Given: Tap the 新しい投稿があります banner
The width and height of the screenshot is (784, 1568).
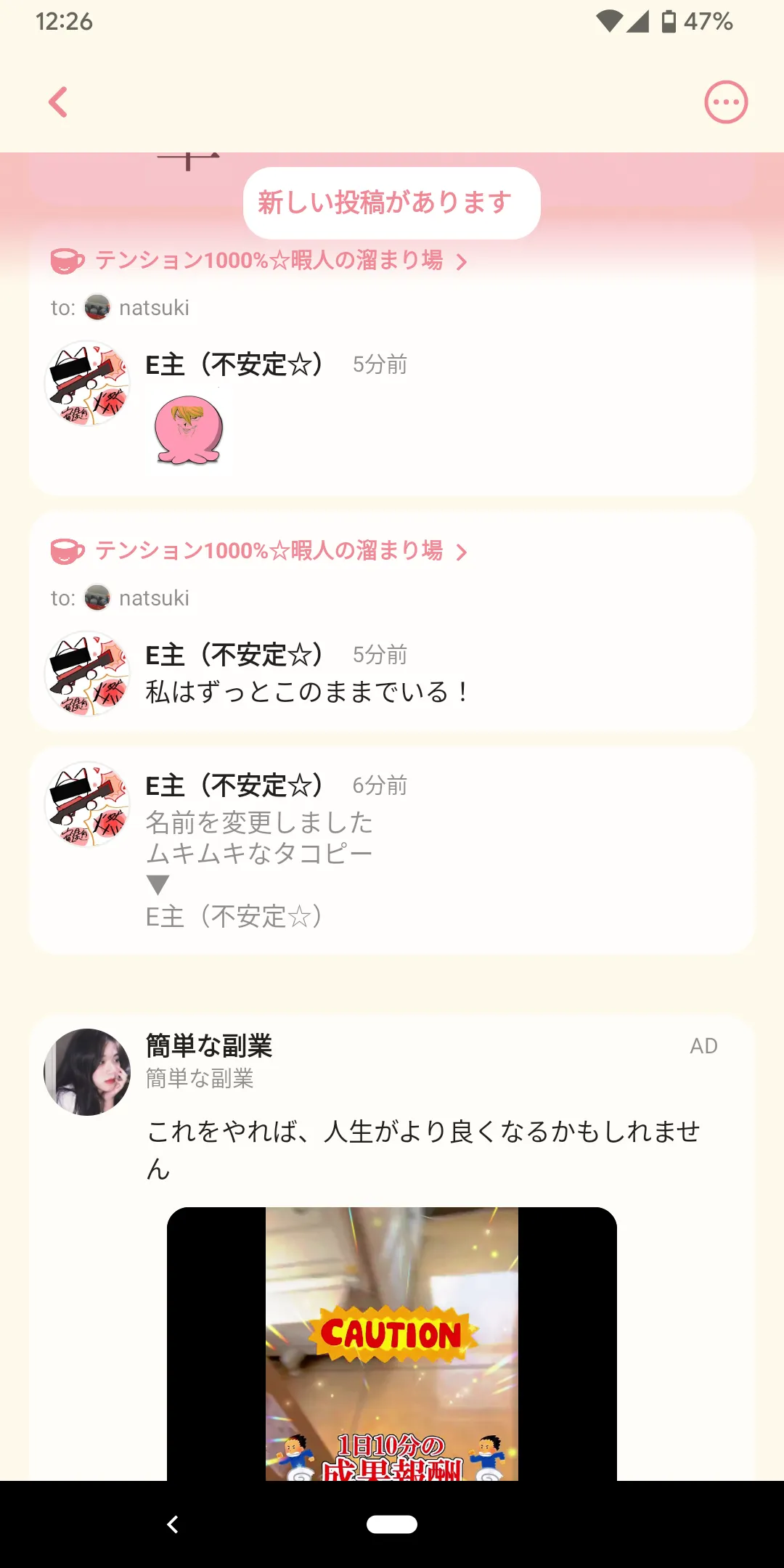Looking at the screenshot, I should point(391,203).
